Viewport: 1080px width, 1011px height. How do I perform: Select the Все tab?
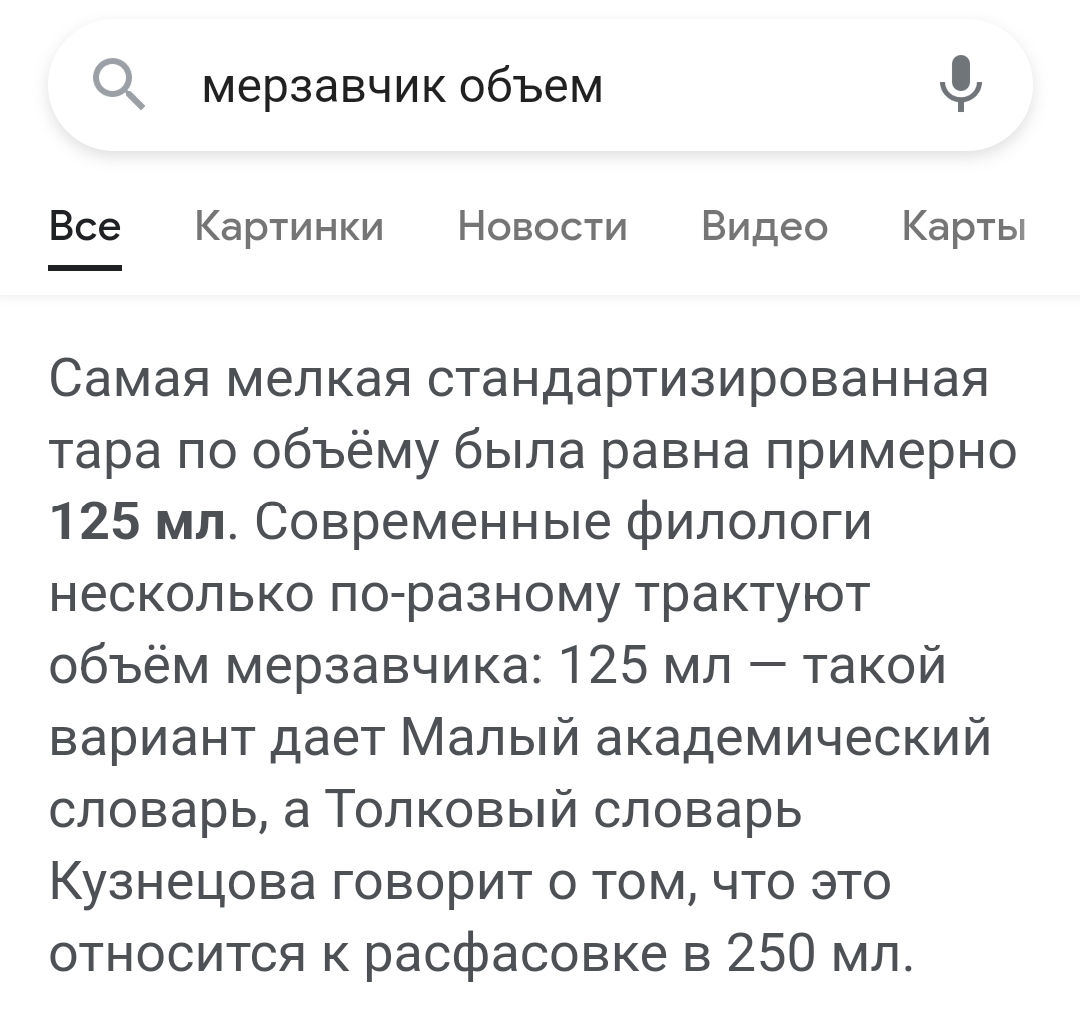pyautogui.click(x=85, y=228)
